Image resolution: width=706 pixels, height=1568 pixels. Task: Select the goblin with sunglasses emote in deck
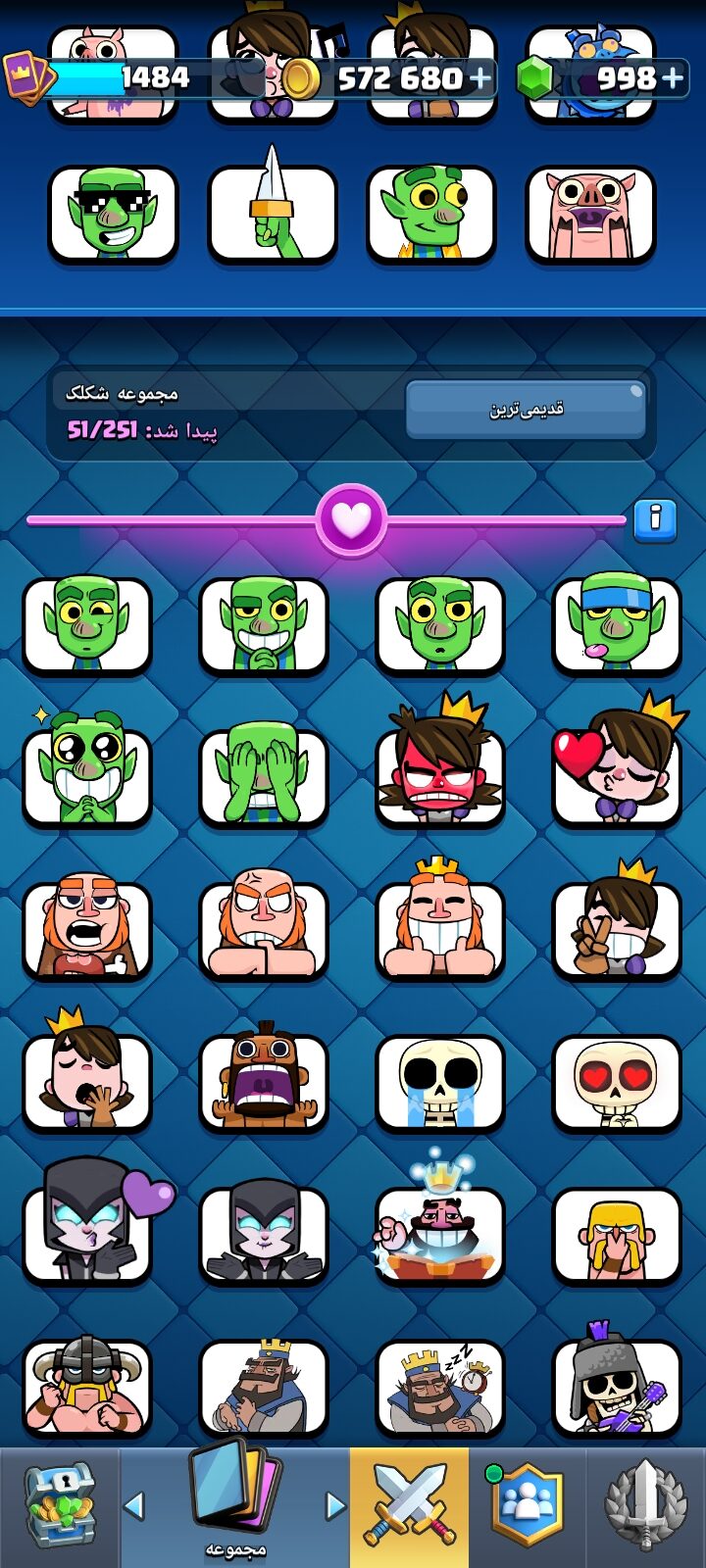point(114,215)
